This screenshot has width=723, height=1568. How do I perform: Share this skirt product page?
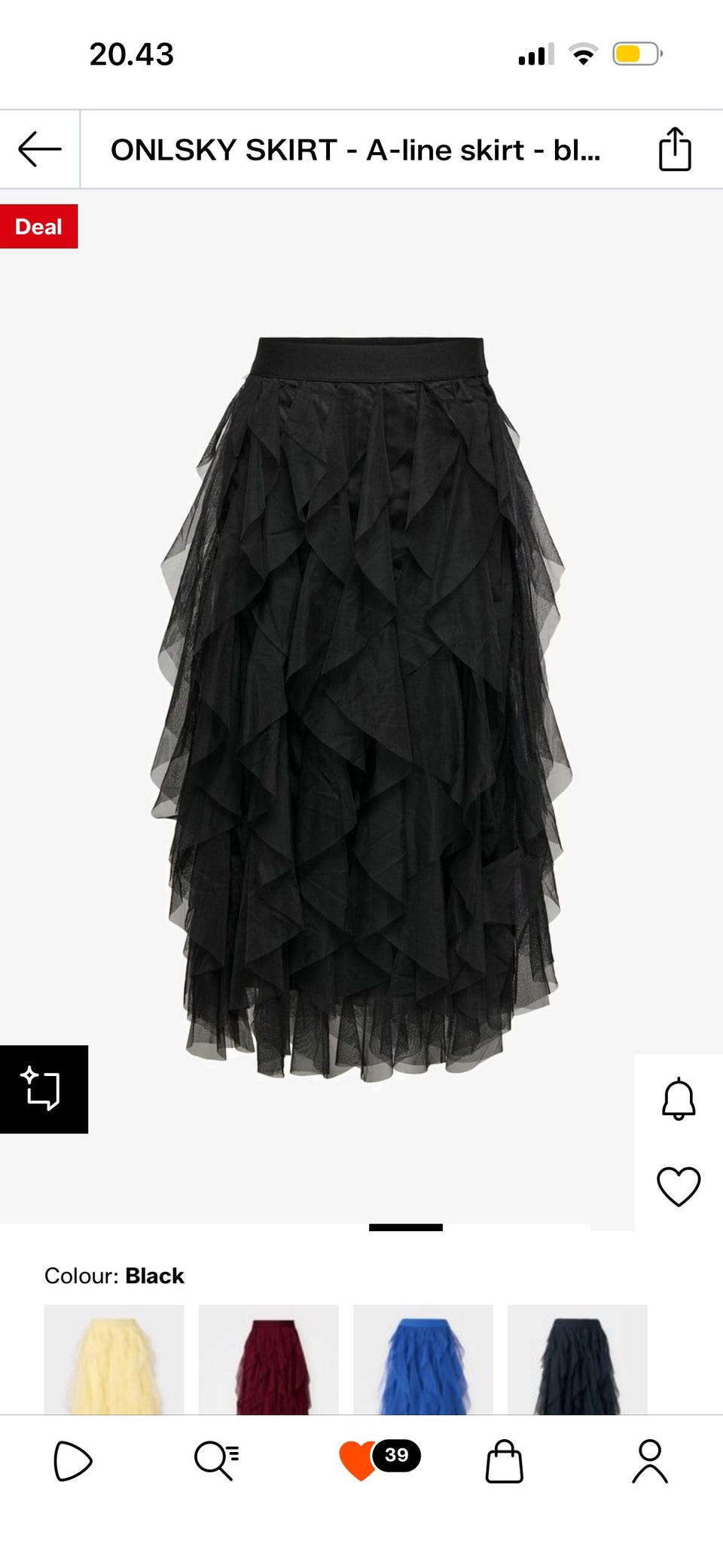pos(675,149)
